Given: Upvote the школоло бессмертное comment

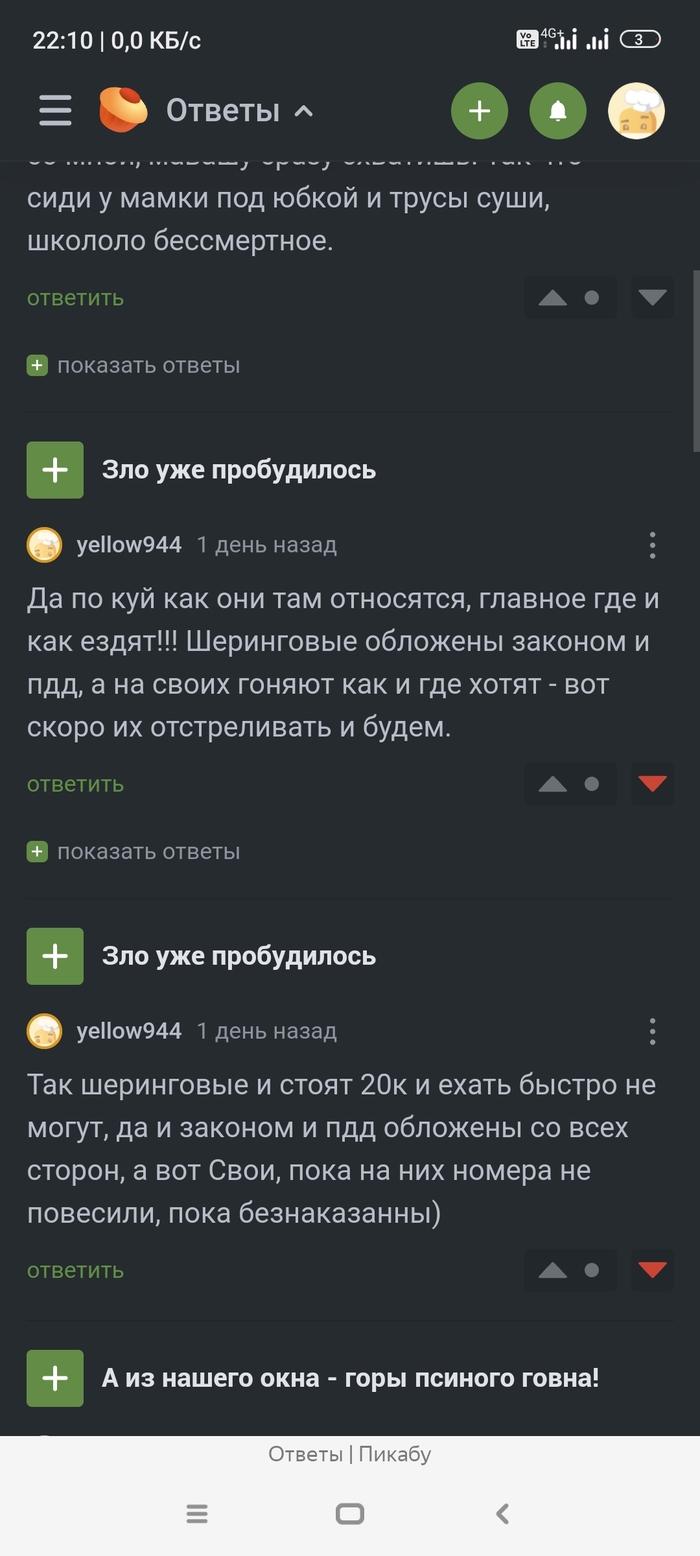Looking at the screenshot, I should pos(552,298).
